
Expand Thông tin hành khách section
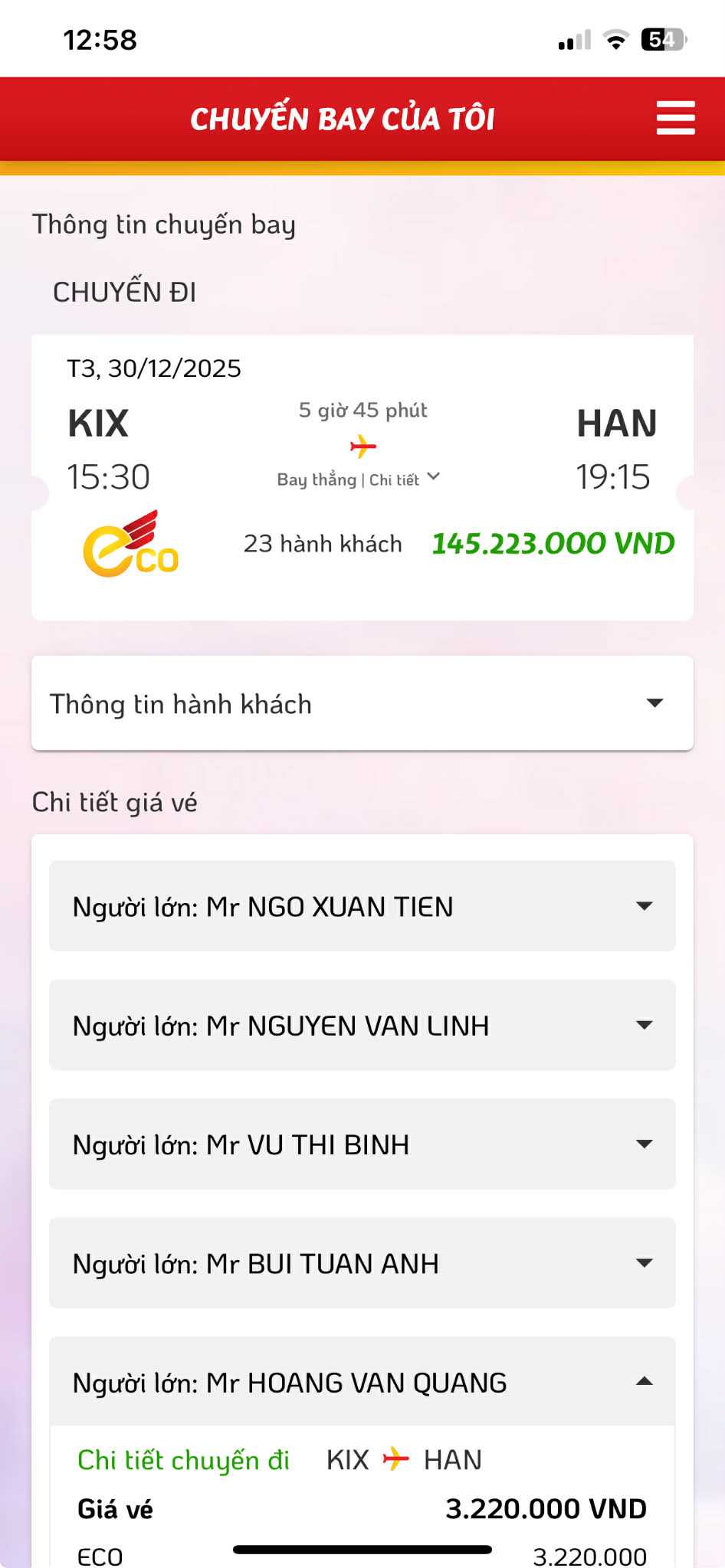pos(362,703)
